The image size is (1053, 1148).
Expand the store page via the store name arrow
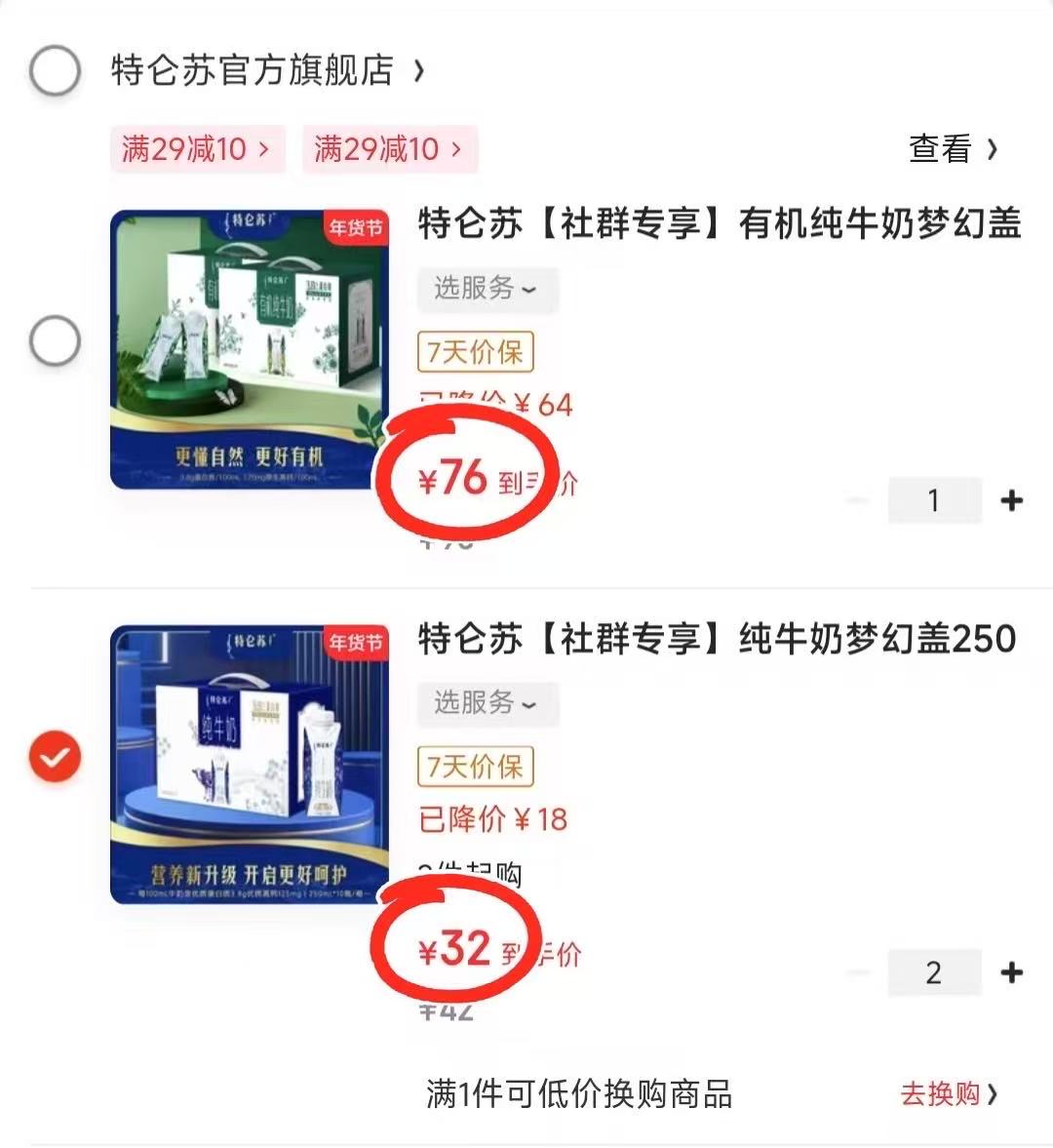(417, 71)
